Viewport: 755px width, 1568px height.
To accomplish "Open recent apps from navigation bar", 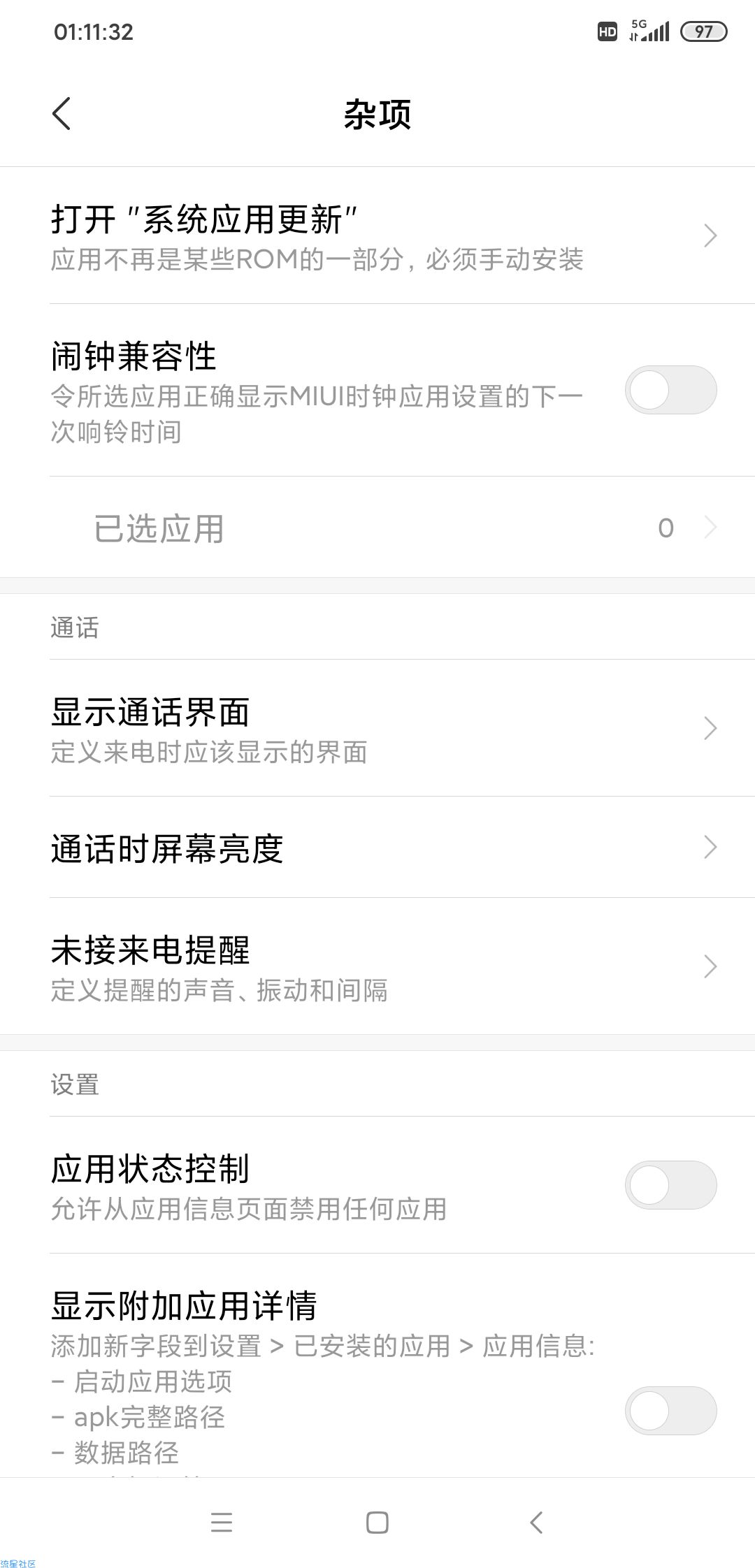I will (x=222, y=1523).
